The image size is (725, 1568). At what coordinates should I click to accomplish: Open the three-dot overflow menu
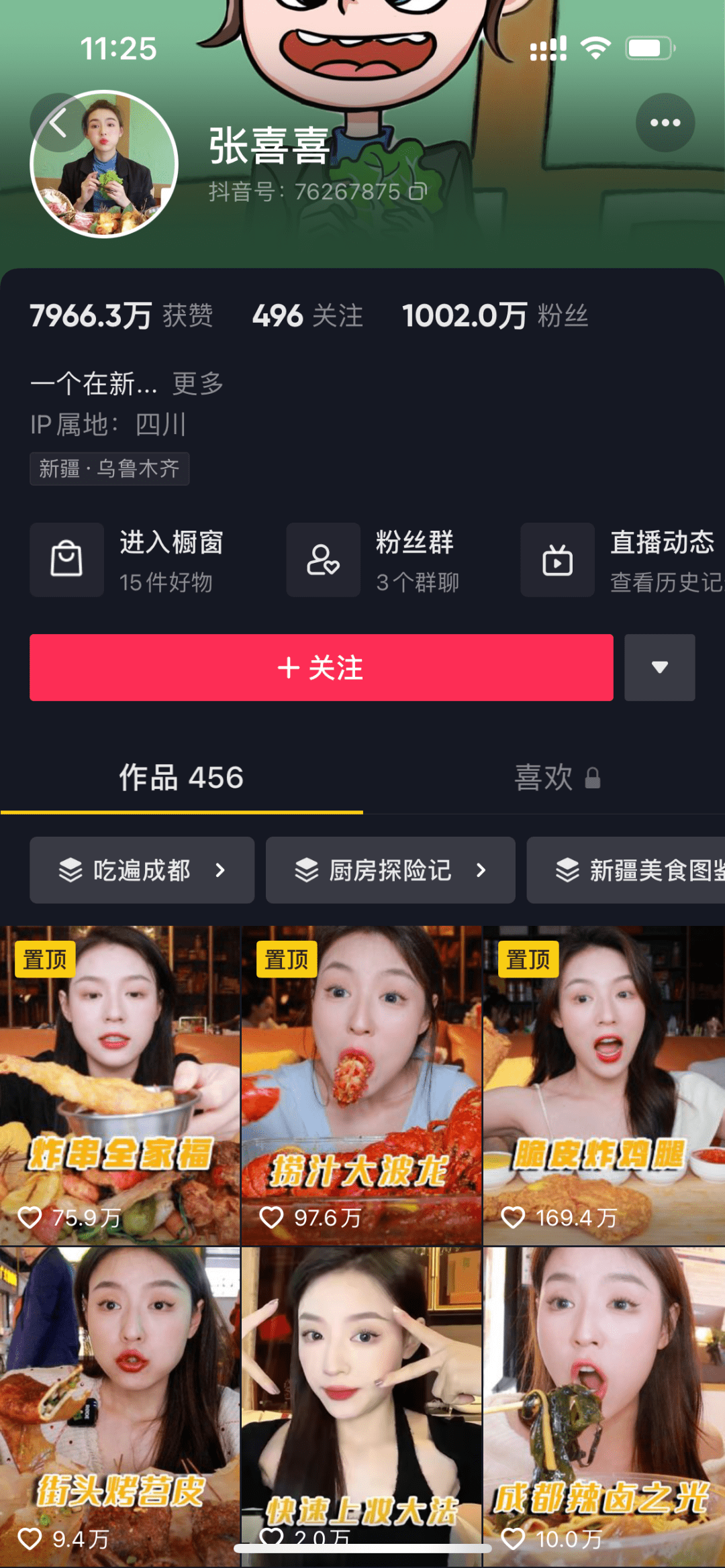coord(665,123)
